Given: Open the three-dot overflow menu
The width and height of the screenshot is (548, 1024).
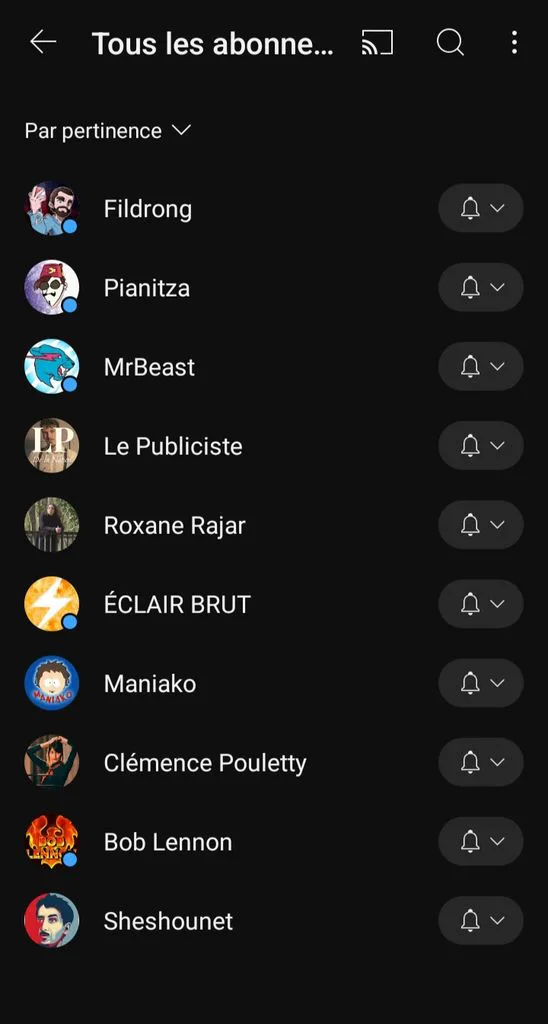Looking at the screenshot, I should [515, 42].
